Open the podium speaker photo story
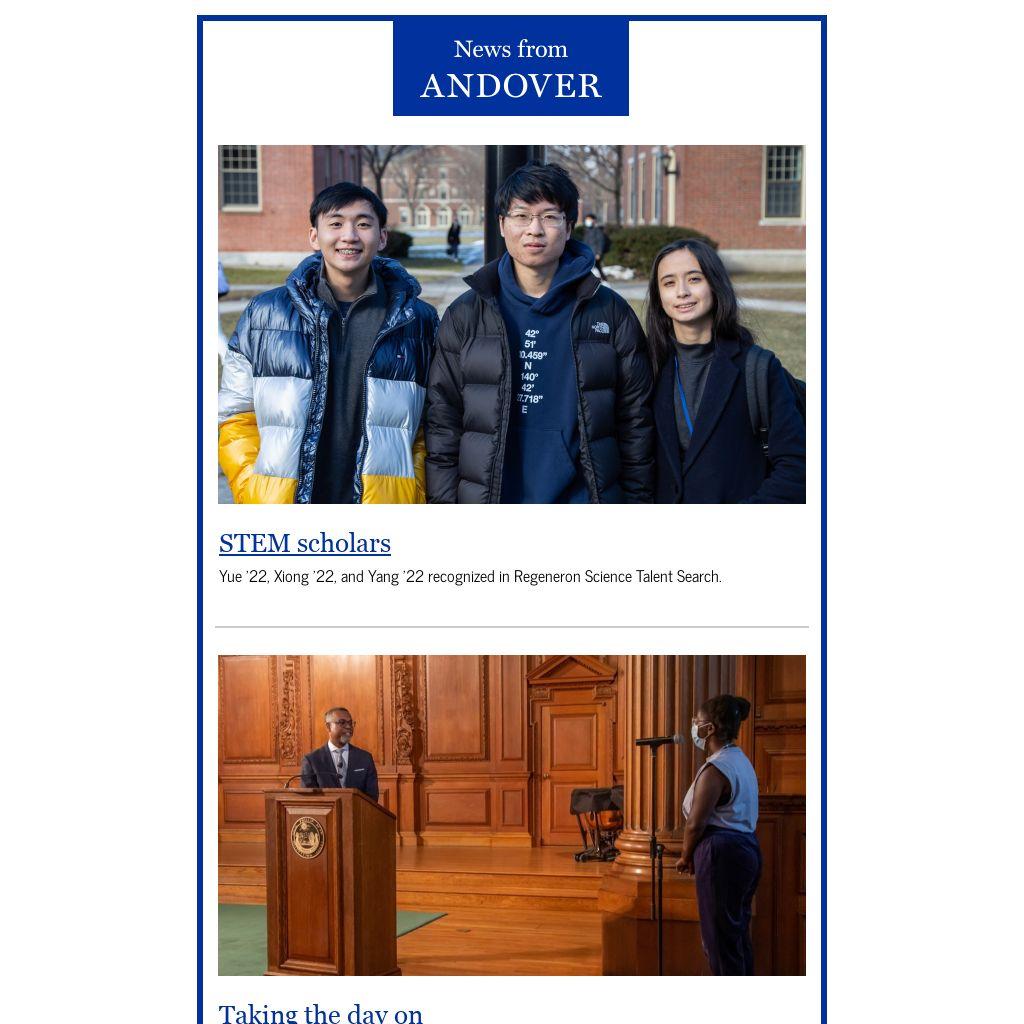This screenshot has height=1024, width=1024. [511, 814]
